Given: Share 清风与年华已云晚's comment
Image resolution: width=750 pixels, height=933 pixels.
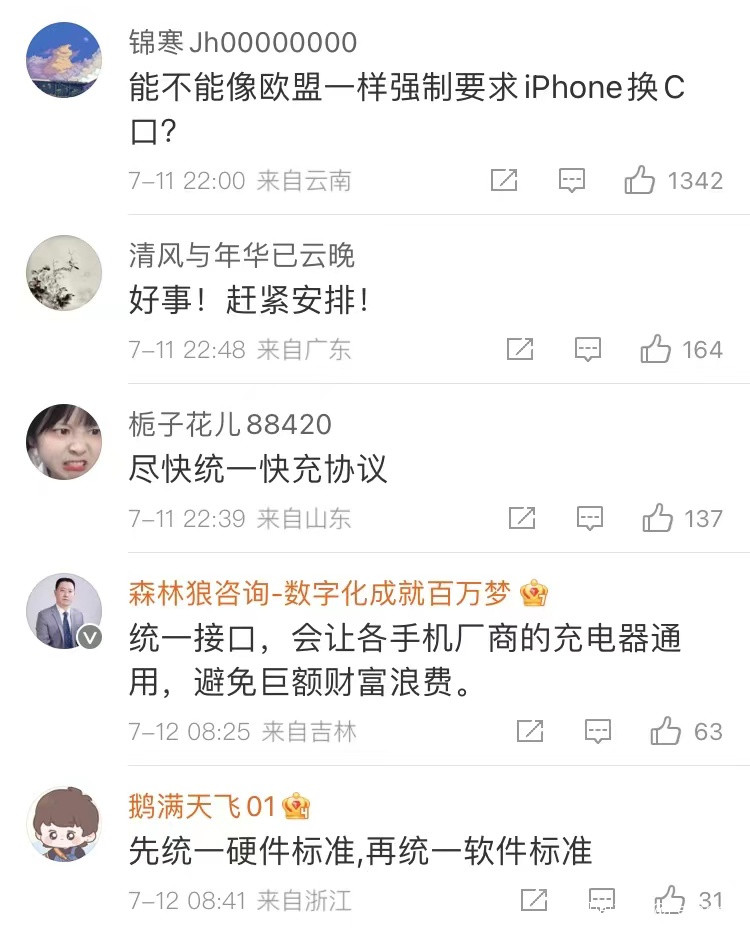Looking at the screenshot, I should click(x=520, y=350).
